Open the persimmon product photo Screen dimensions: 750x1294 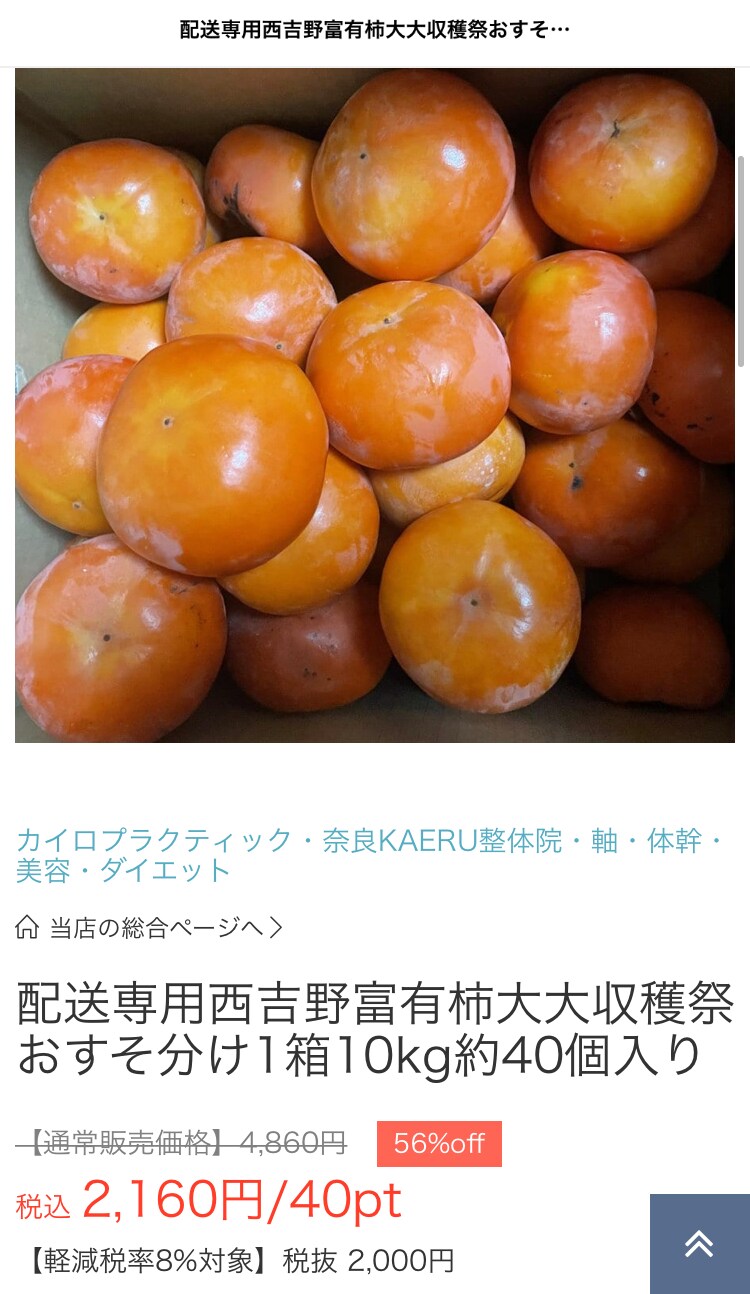click(375, 405)
